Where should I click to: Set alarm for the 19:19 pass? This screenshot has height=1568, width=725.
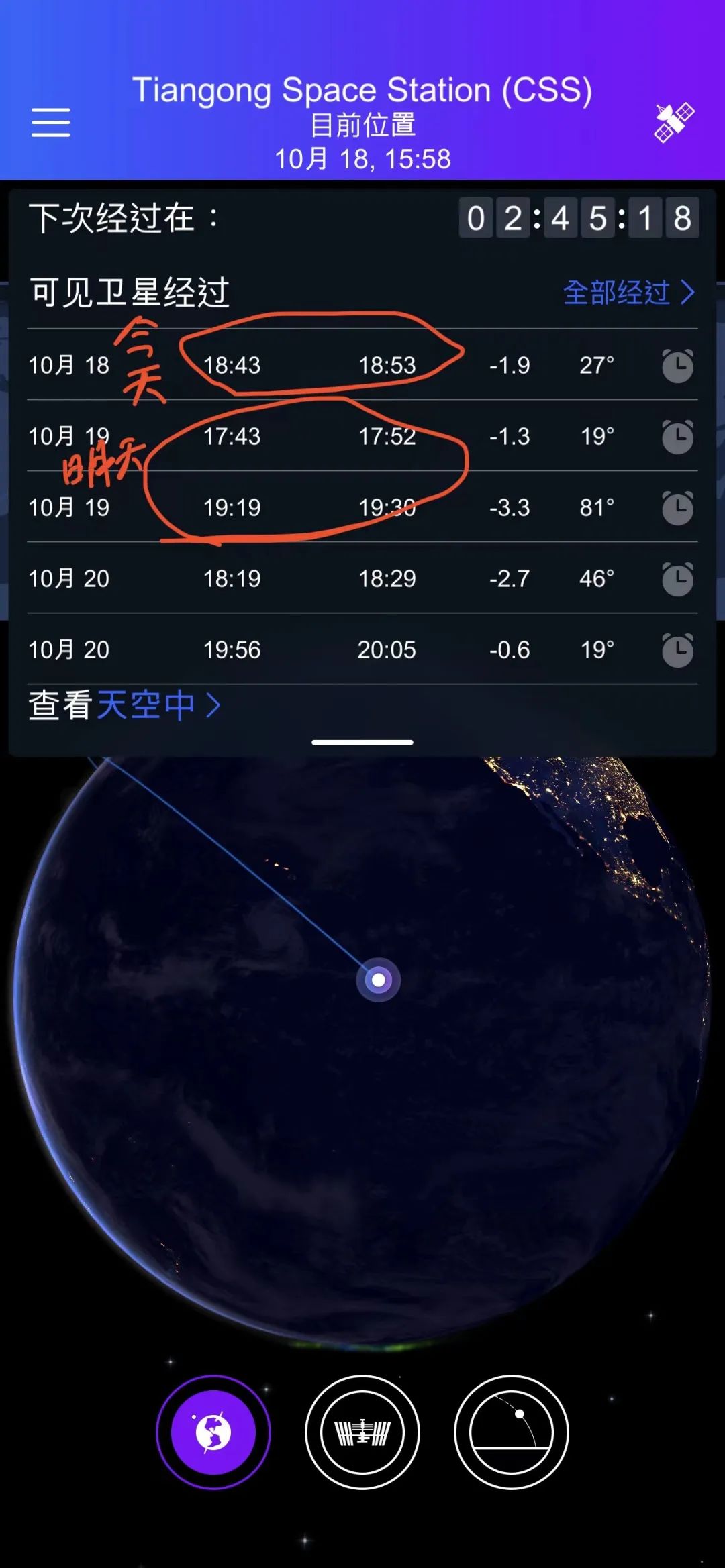[677, 508]
